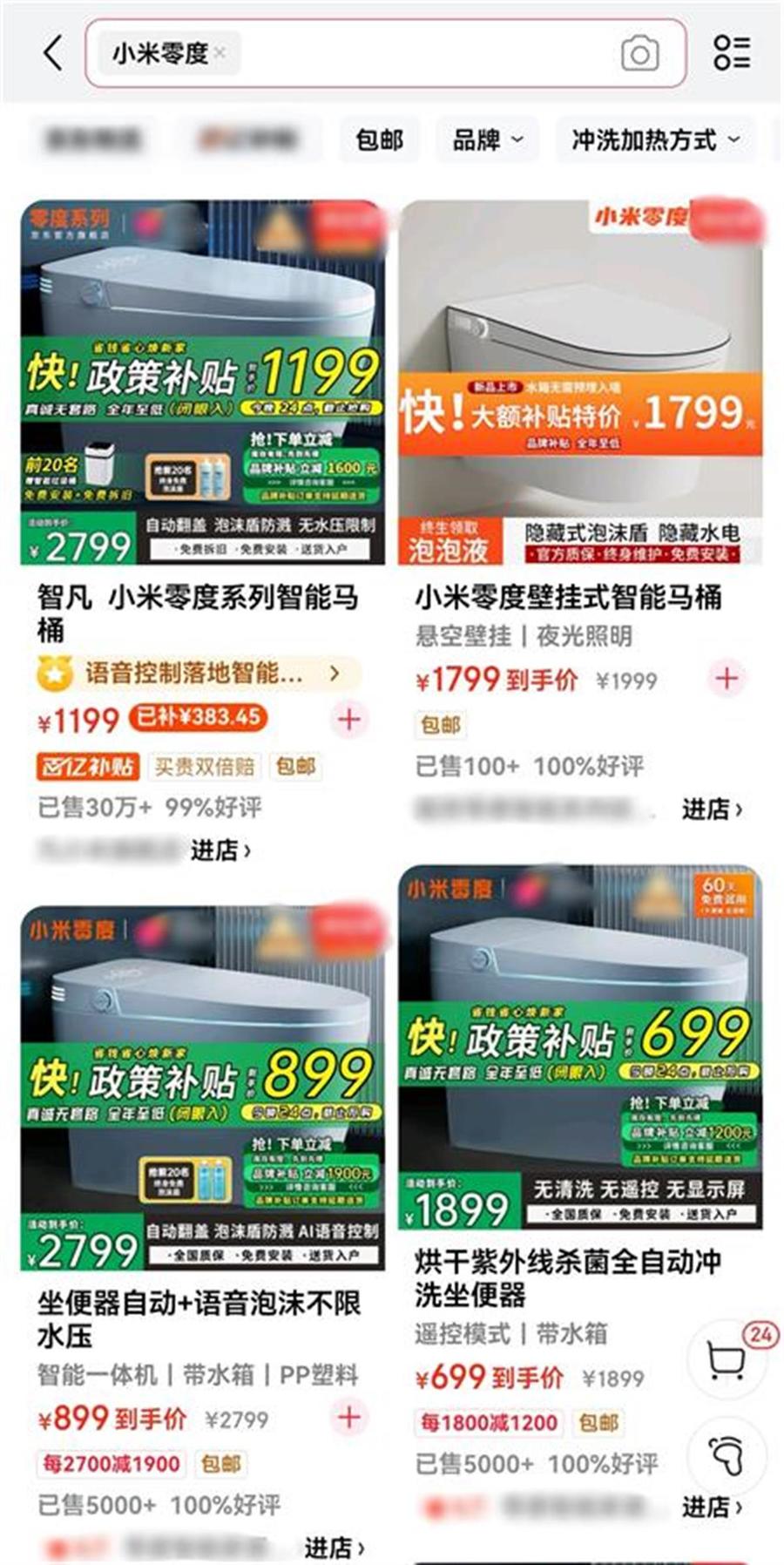The image size is (784, 1565).
Task: Enter the shop of 智凡 listing
Action: click(x=220, y=850)
